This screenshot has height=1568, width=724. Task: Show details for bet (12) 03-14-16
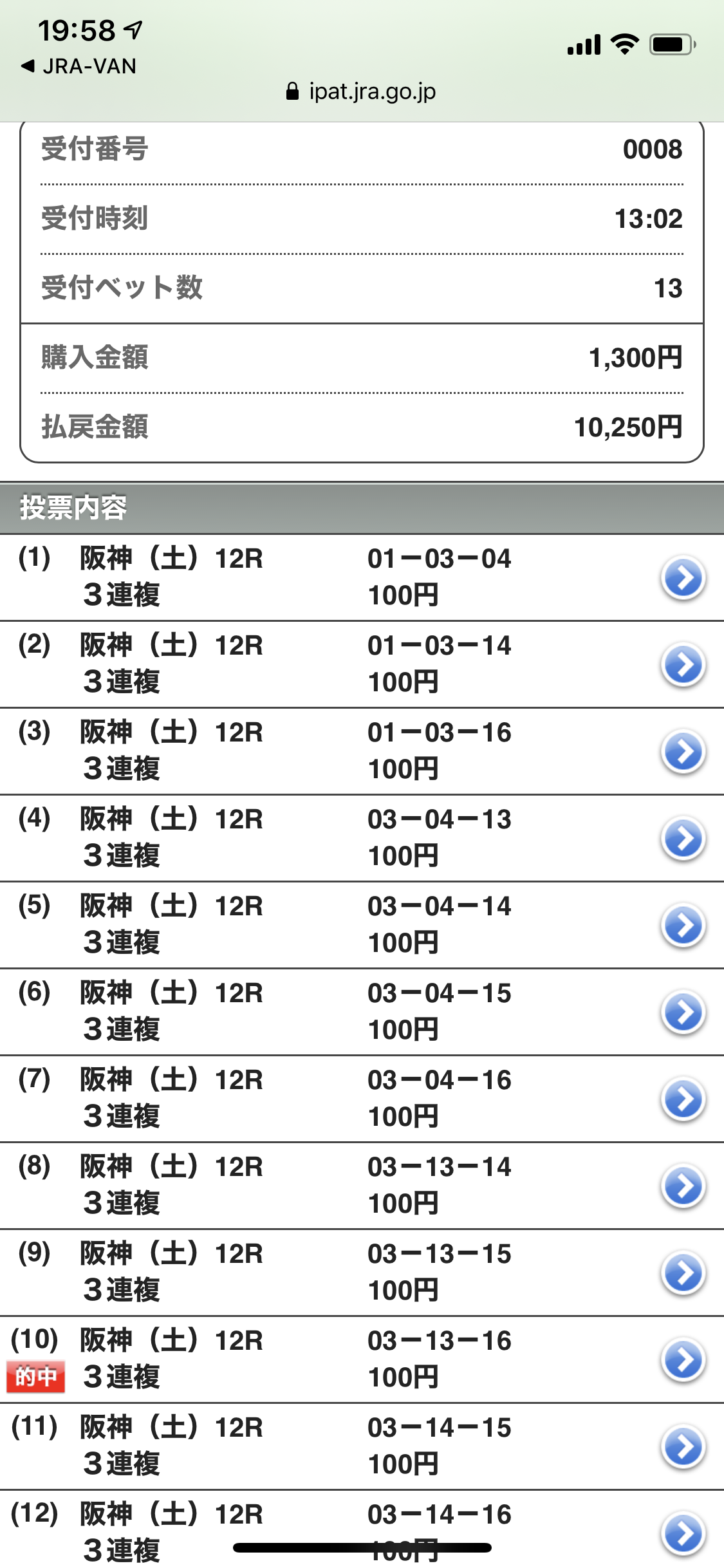(683, 1533)
